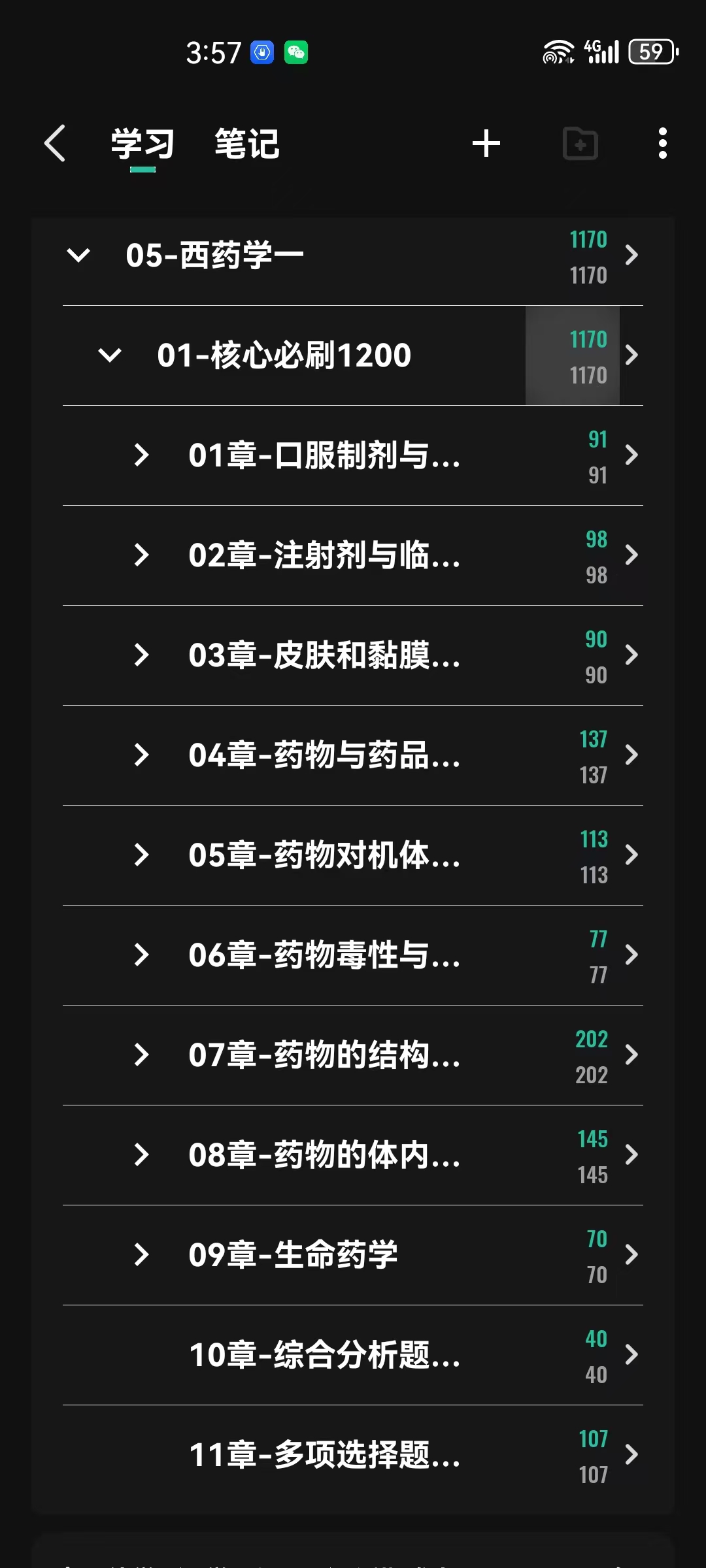
Task: Switch to the 笔记 tab
Action: pos(247,144)
